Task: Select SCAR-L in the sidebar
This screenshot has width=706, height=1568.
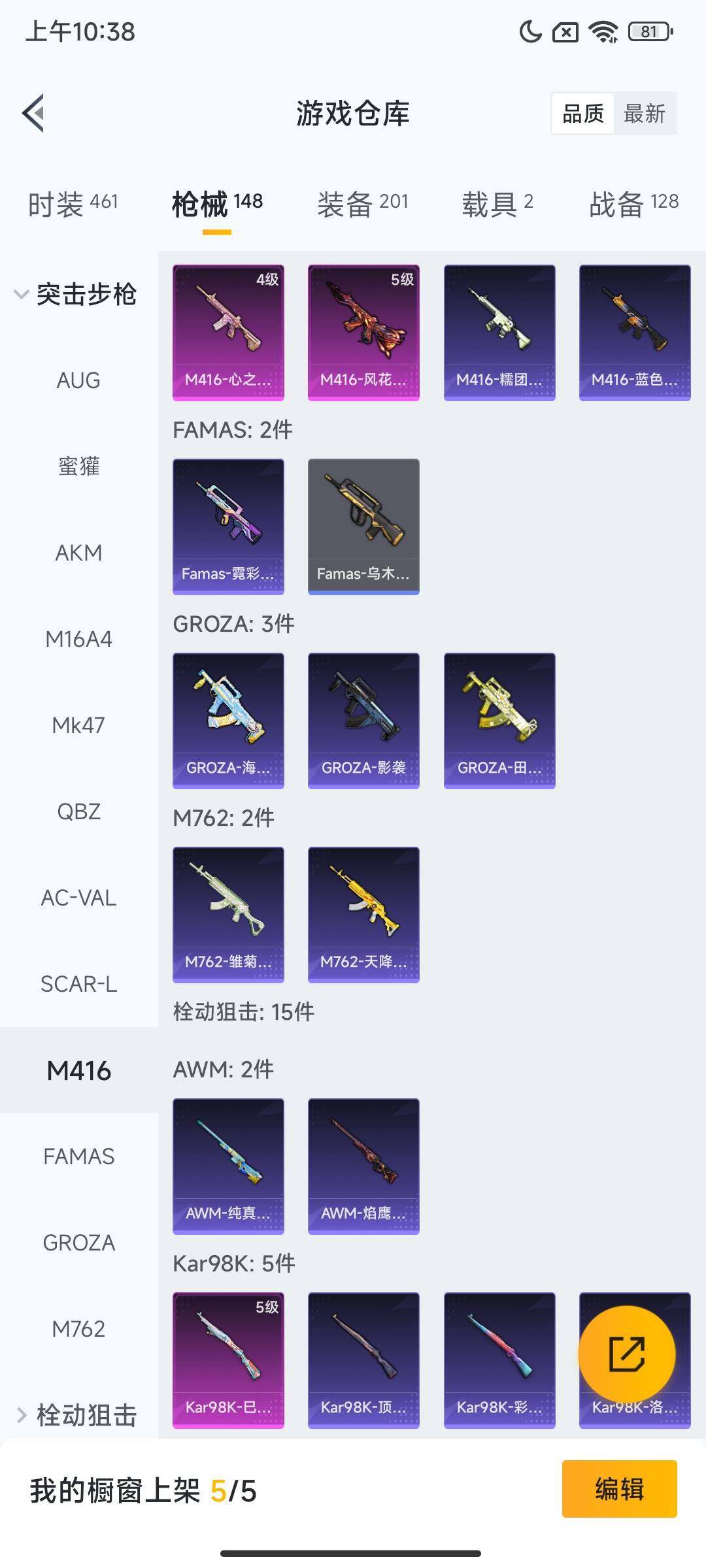Action: click(x=78, y=984)
